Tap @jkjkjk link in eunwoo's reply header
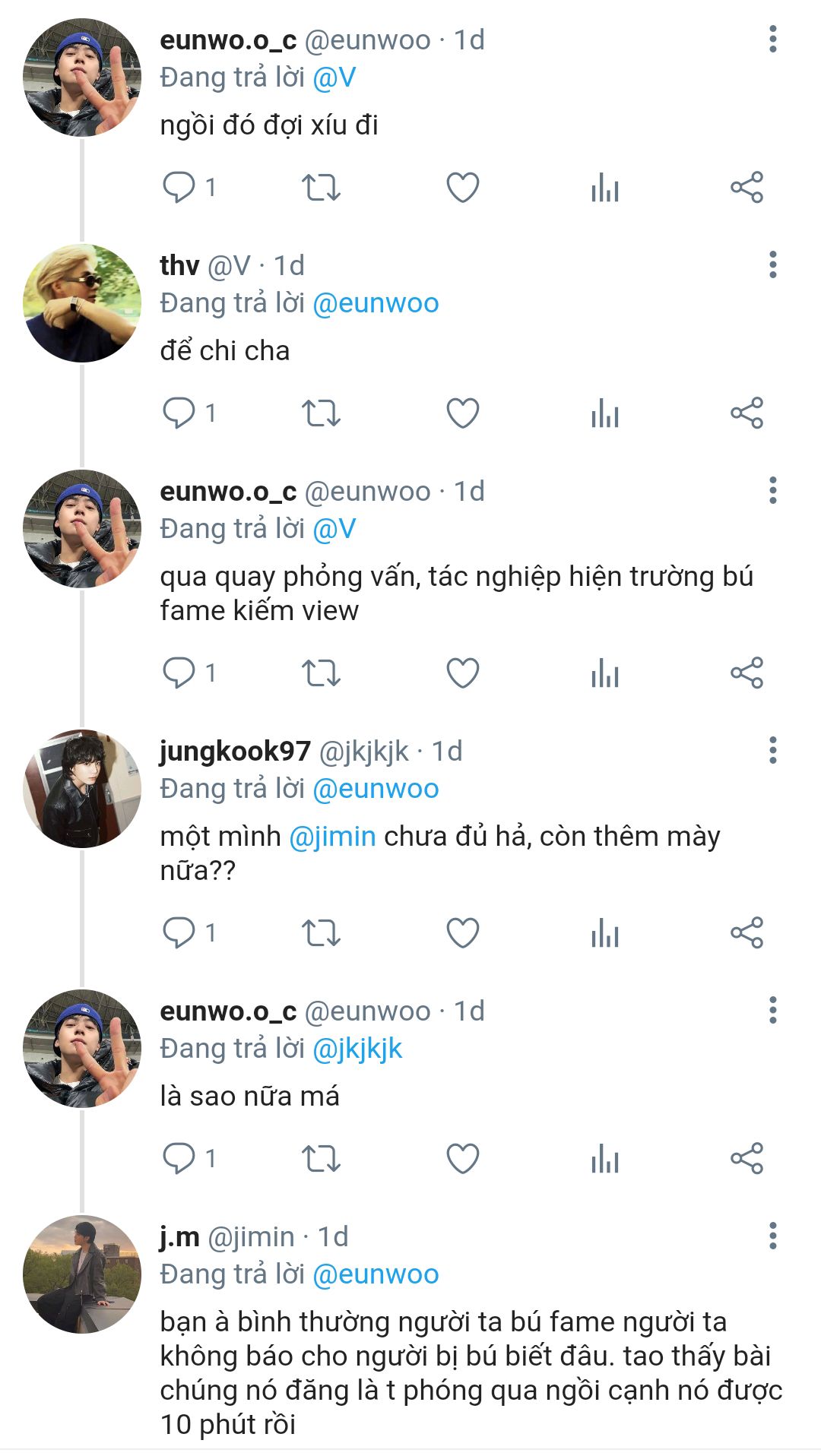This screenshot has height=1456, width=821. coord(357,1048)
